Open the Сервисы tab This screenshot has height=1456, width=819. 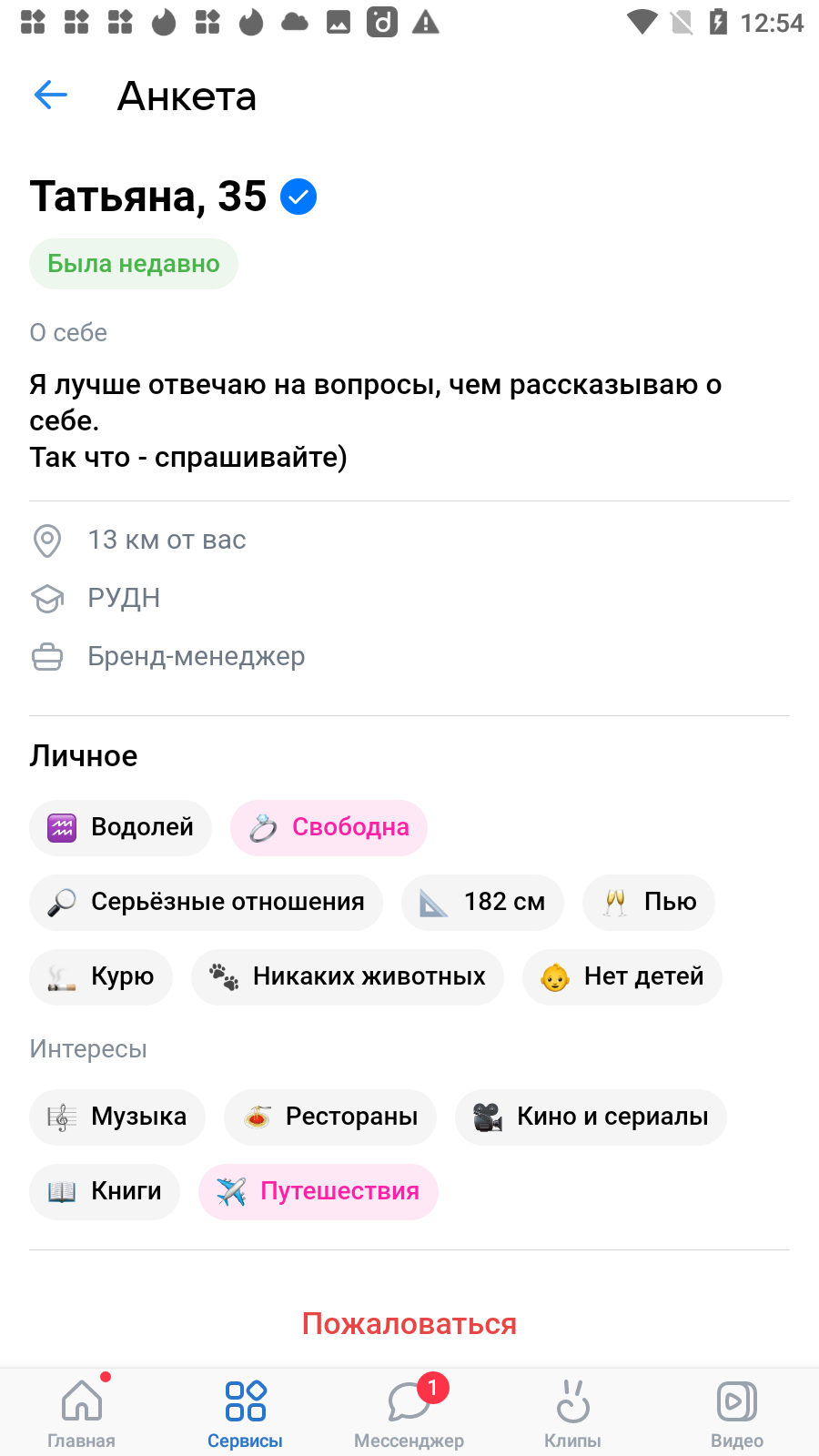click(x=246, y=1412)
